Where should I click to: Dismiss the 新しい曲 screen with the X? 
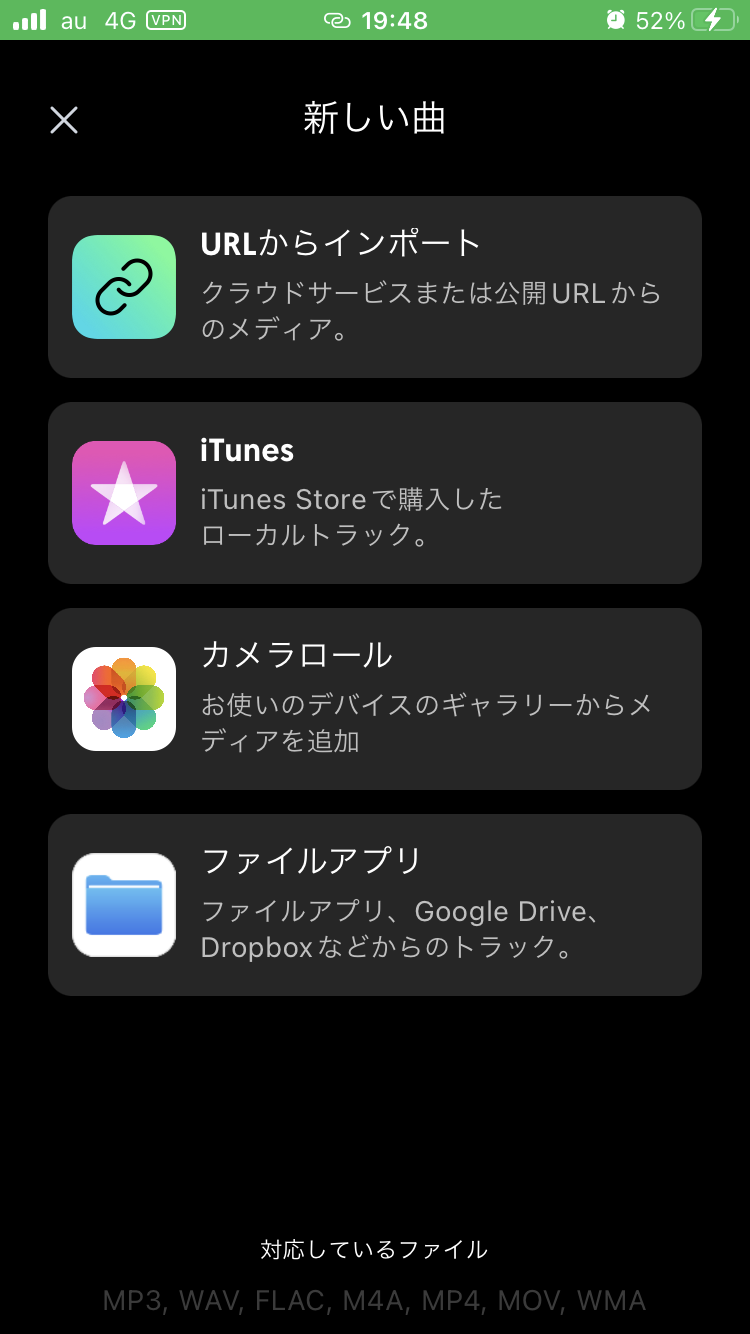click(63, 119)
